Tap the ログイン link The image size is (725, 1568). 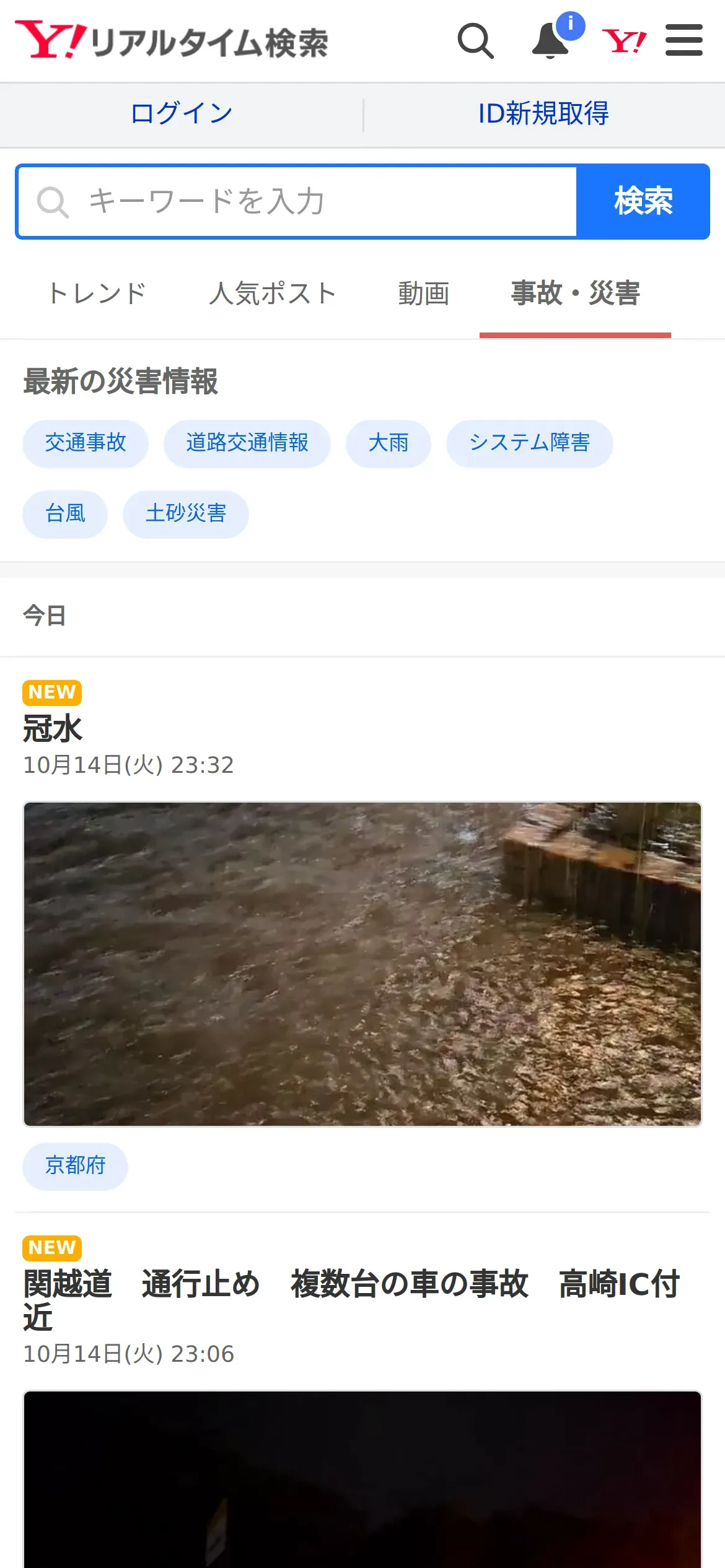(182, 114)
